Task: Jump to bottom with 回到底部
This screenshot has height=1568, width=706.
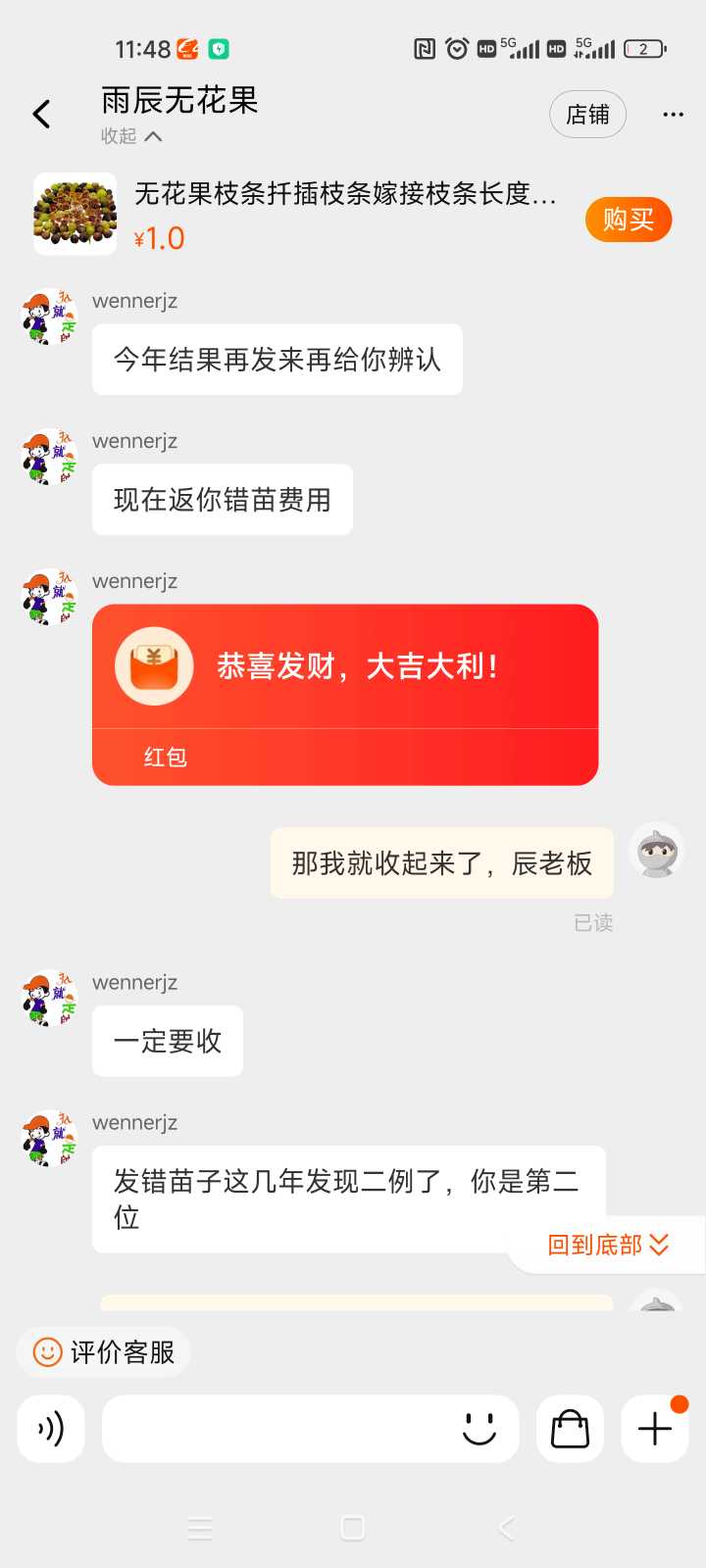Action: point(608,1245)
